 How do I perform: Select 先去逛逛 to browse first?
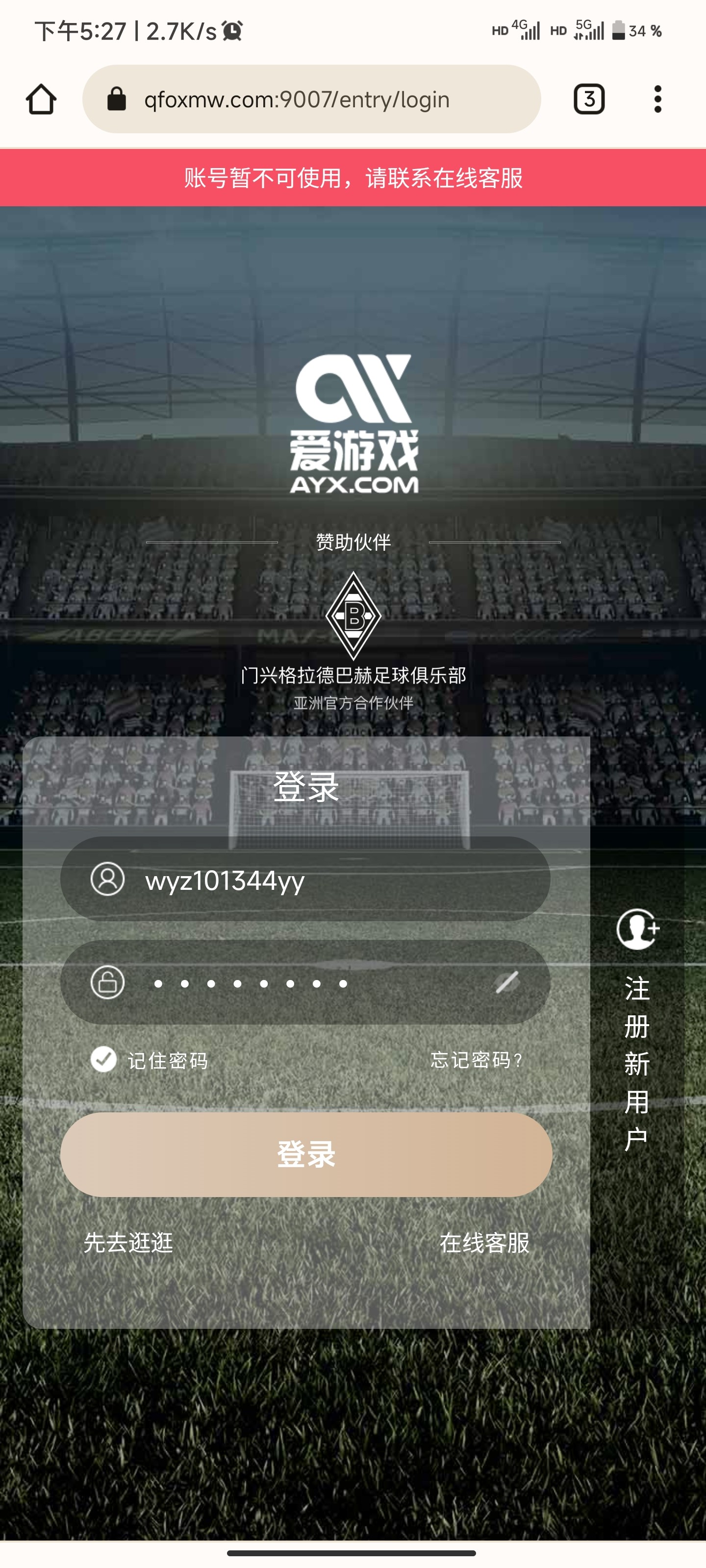point(128,1242)
